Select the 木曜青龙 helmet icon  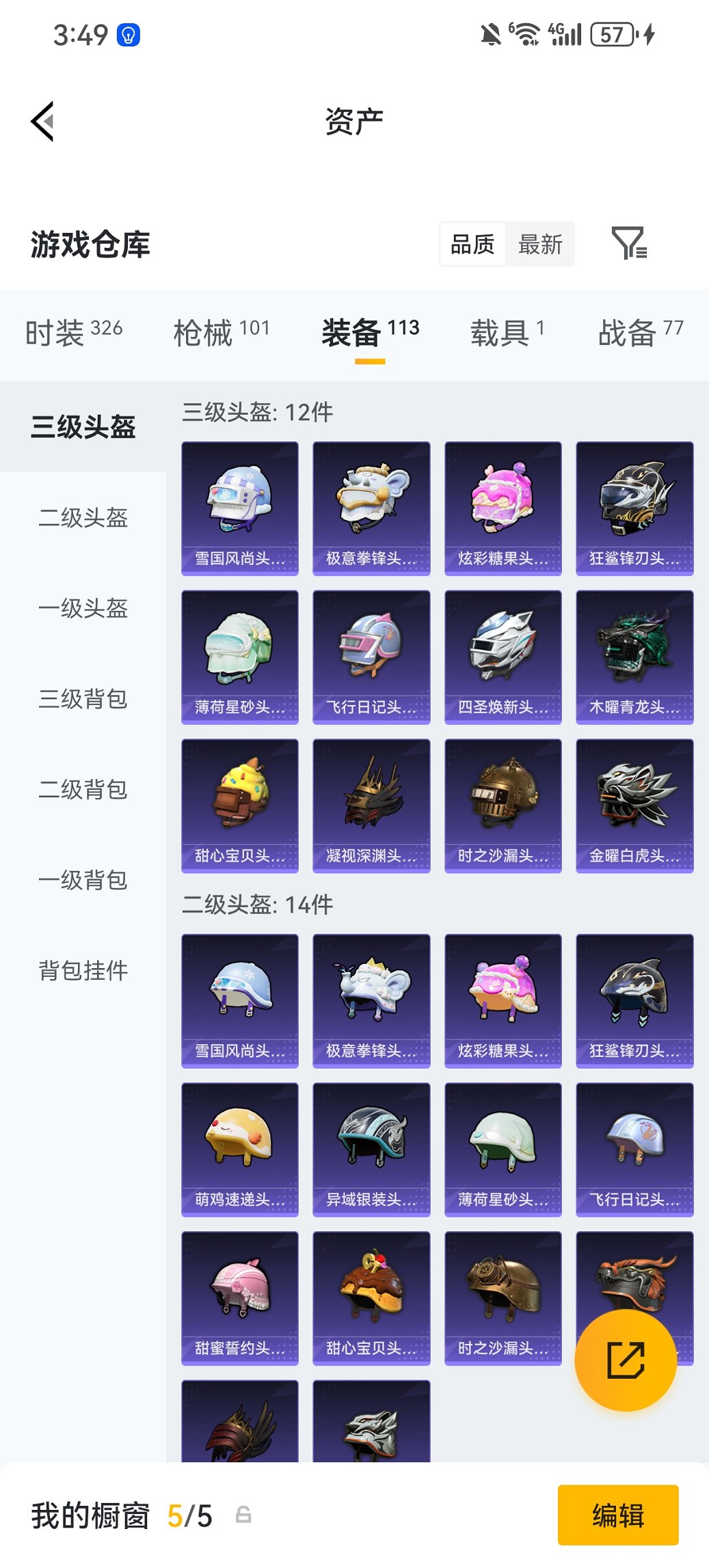(x=634, y=656)
